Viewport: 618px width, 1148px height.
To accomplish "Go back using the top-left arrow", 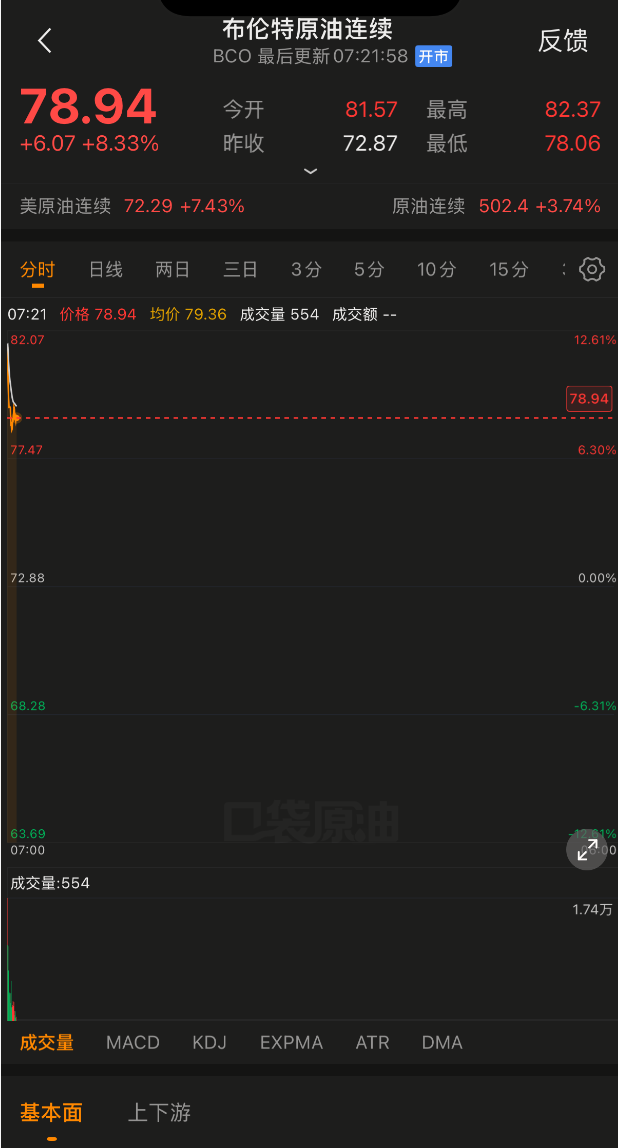I will (44, 41).
